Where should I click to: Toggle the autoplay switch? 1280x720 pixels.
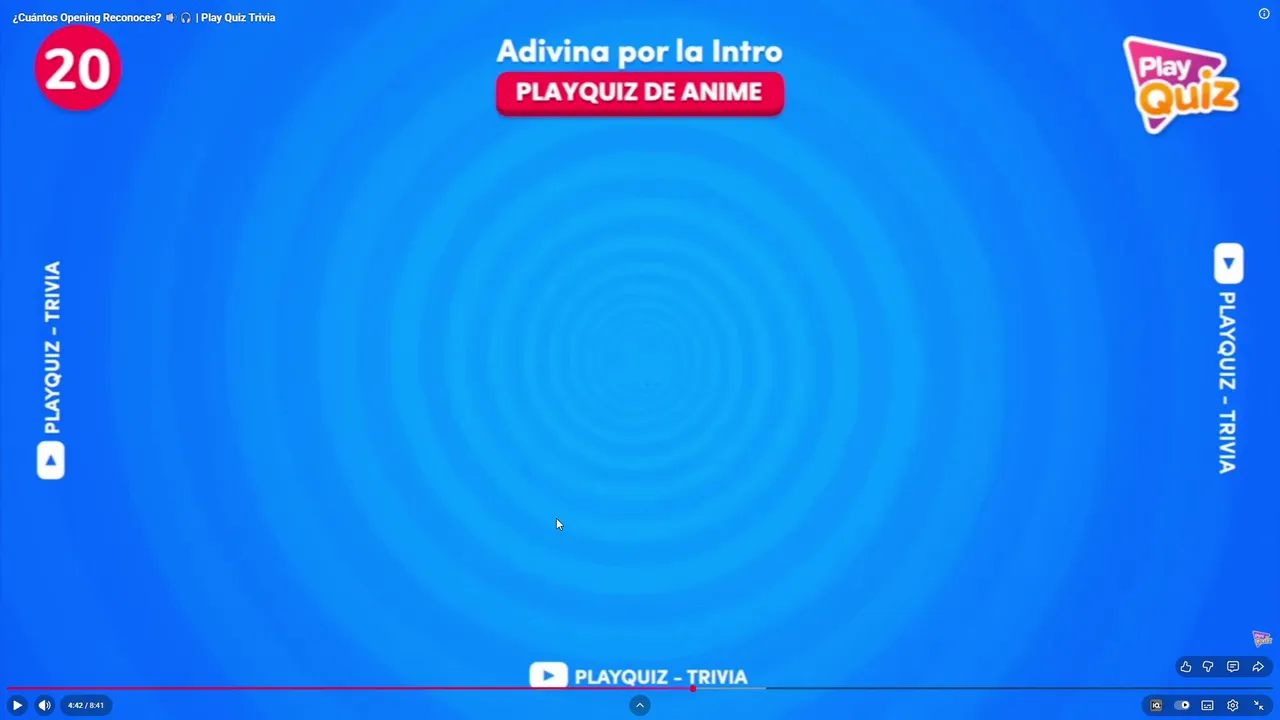click(1182, 705)
